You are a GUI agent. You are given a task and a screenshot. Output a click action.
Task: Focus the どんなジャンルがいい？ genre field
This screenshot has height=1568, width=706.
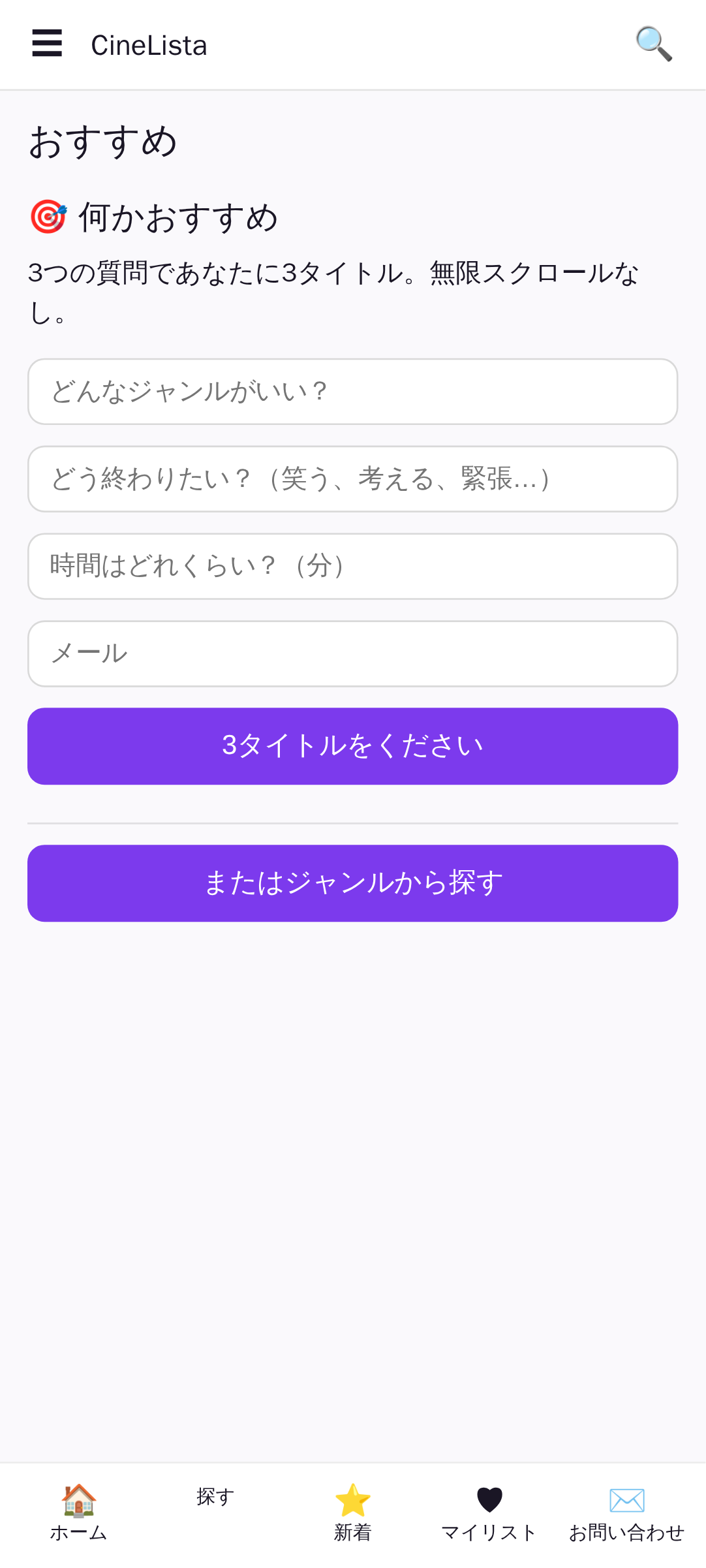click(x=352, y=392)
